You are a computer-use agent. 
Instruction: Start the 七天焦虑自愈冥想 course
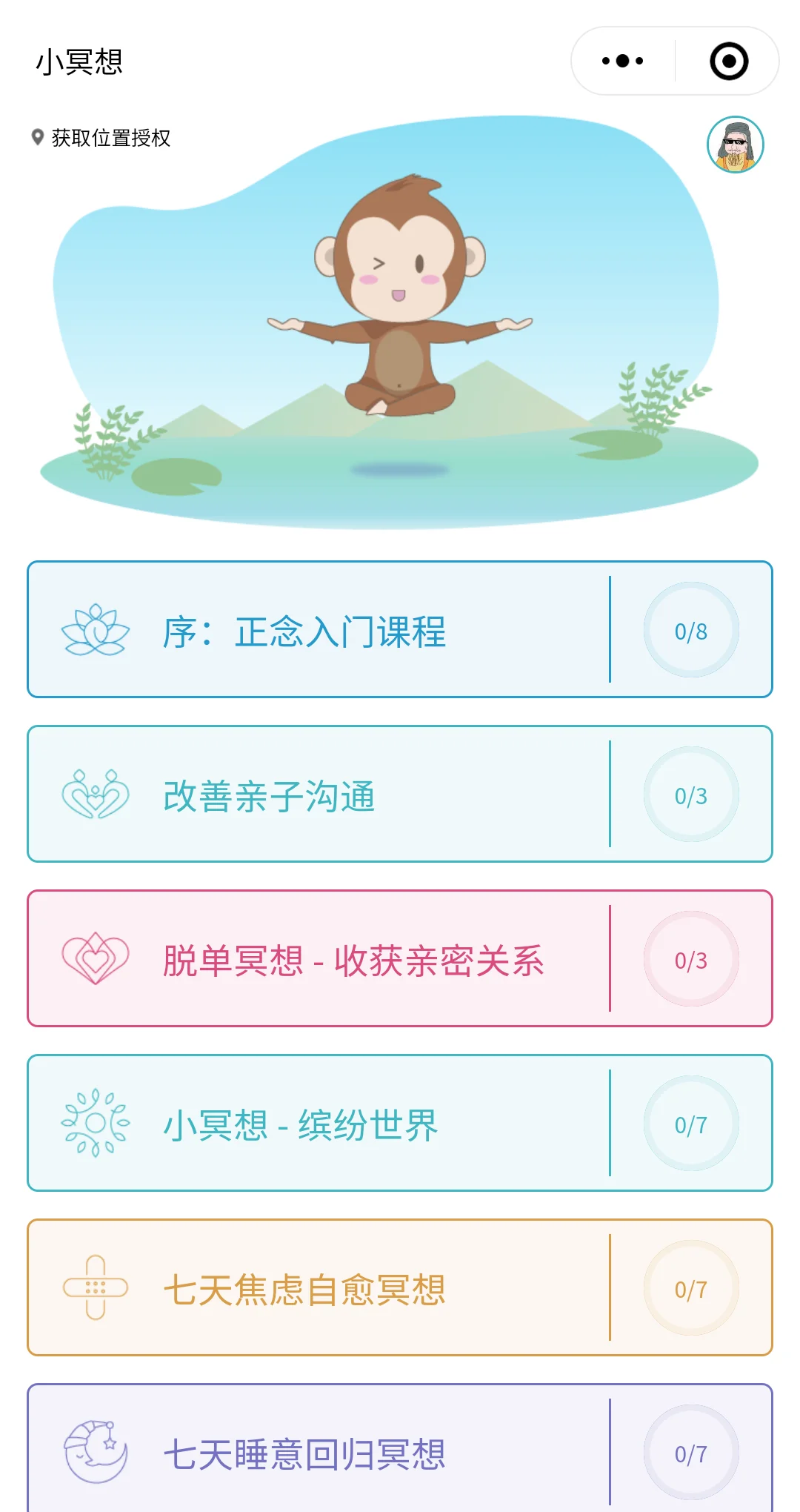(400, 1288)
